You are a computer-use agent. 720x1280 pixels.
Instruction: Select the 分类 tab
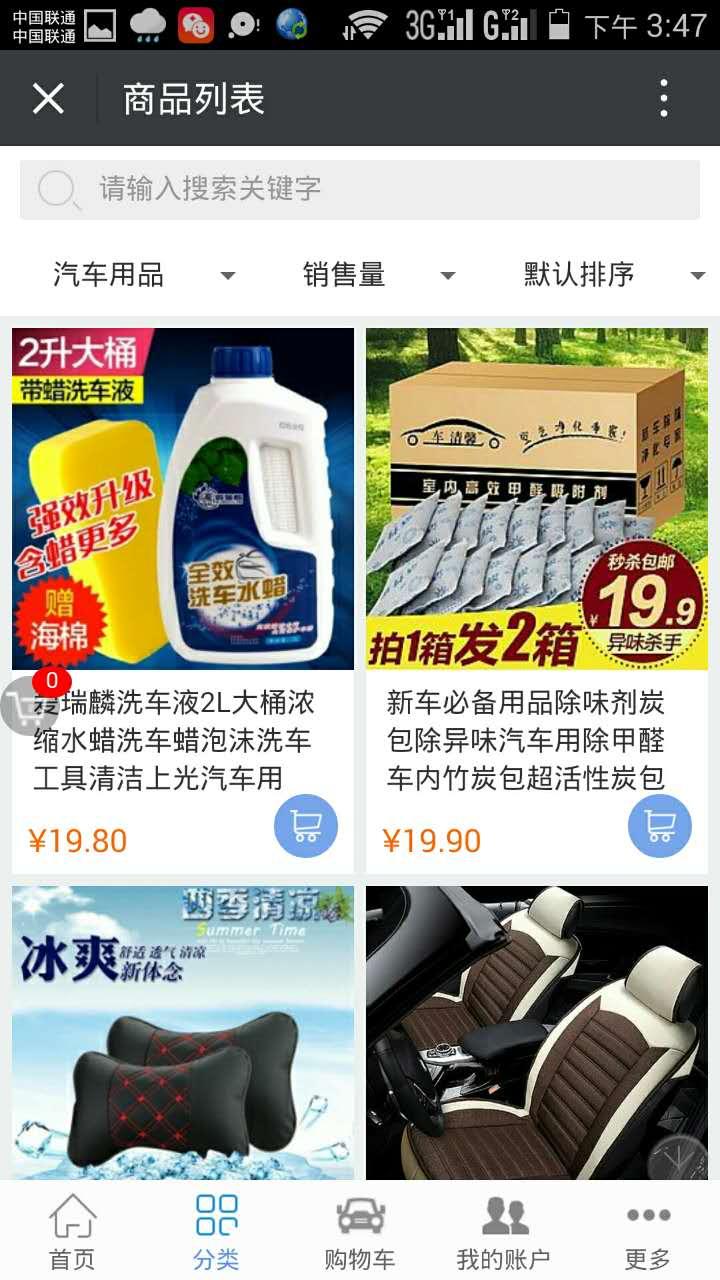[216, 1231]
